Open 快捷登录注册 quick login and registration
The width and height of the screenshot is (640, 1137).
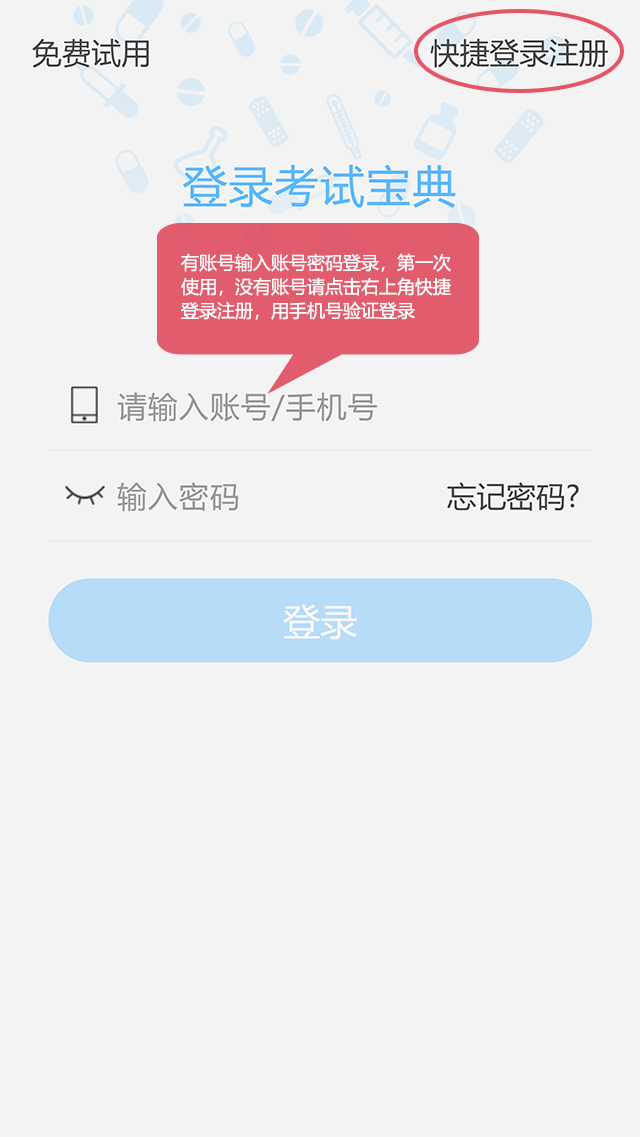pos(519,53)
